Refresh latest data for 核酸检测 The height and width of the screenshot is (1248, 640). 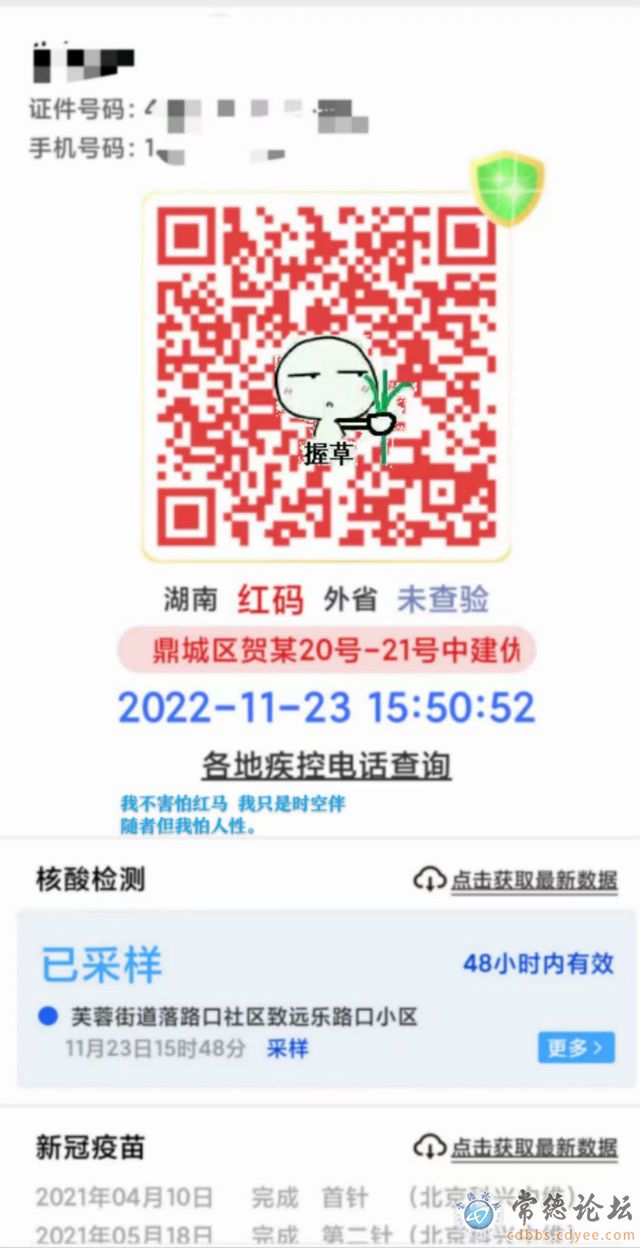tap(516, 880)
